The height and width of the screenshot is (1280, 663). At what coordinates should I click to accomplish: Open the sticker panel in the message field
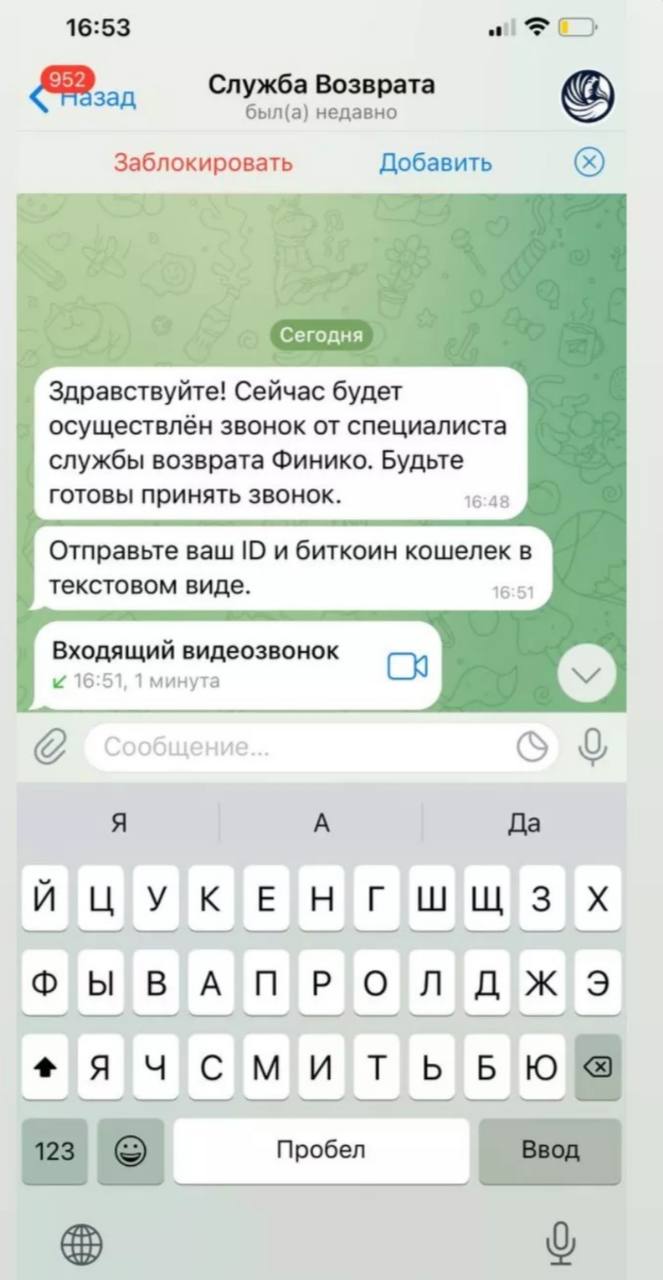533,747
